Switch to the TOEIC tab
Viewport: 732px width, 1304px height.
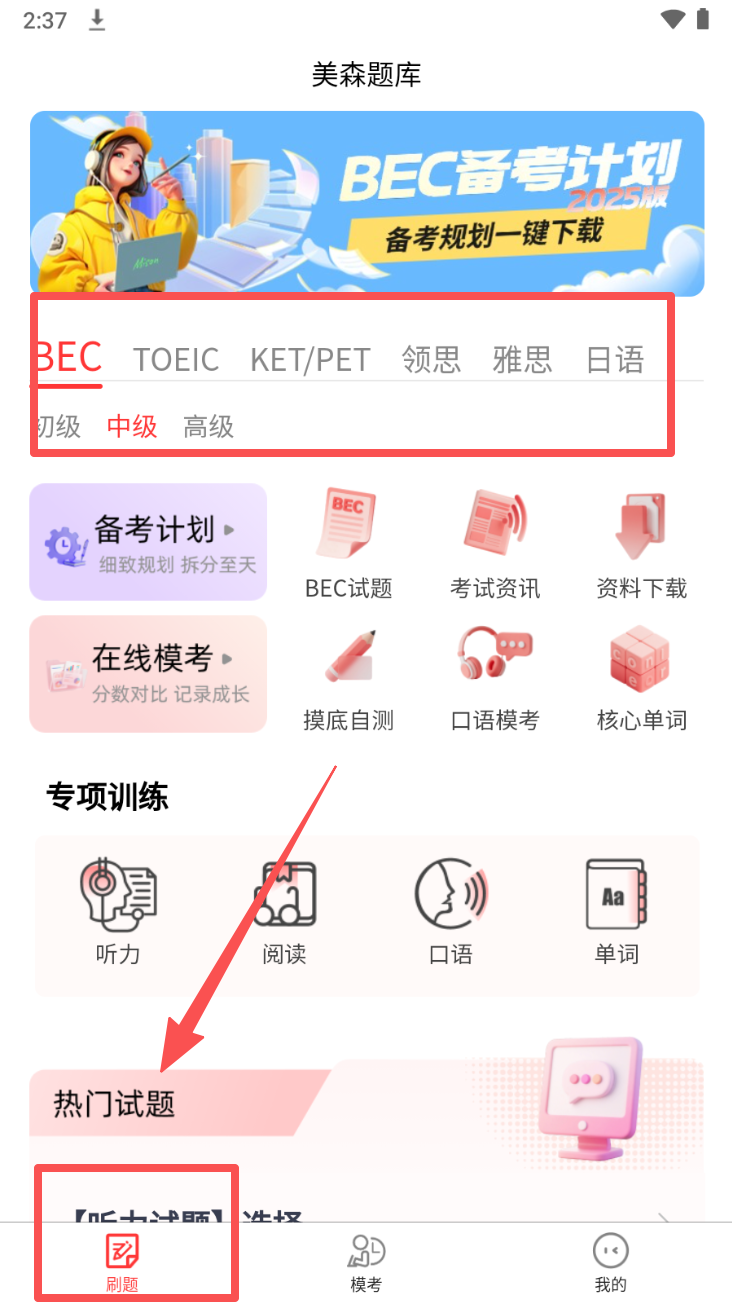point(176,359)
